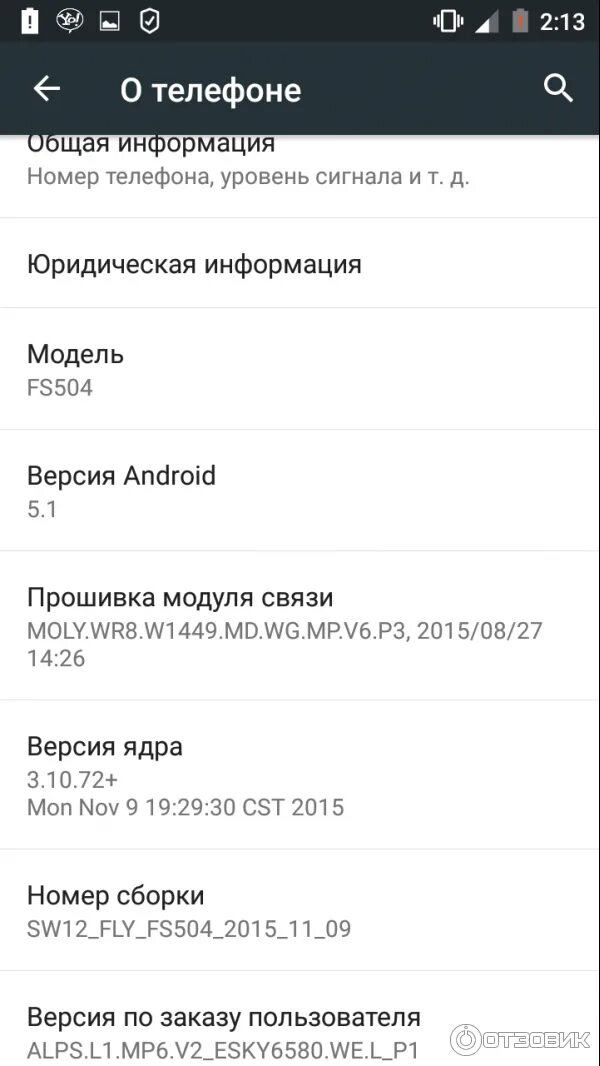Open Общая информация row
600x1066 pixels.
coord(300,176)
